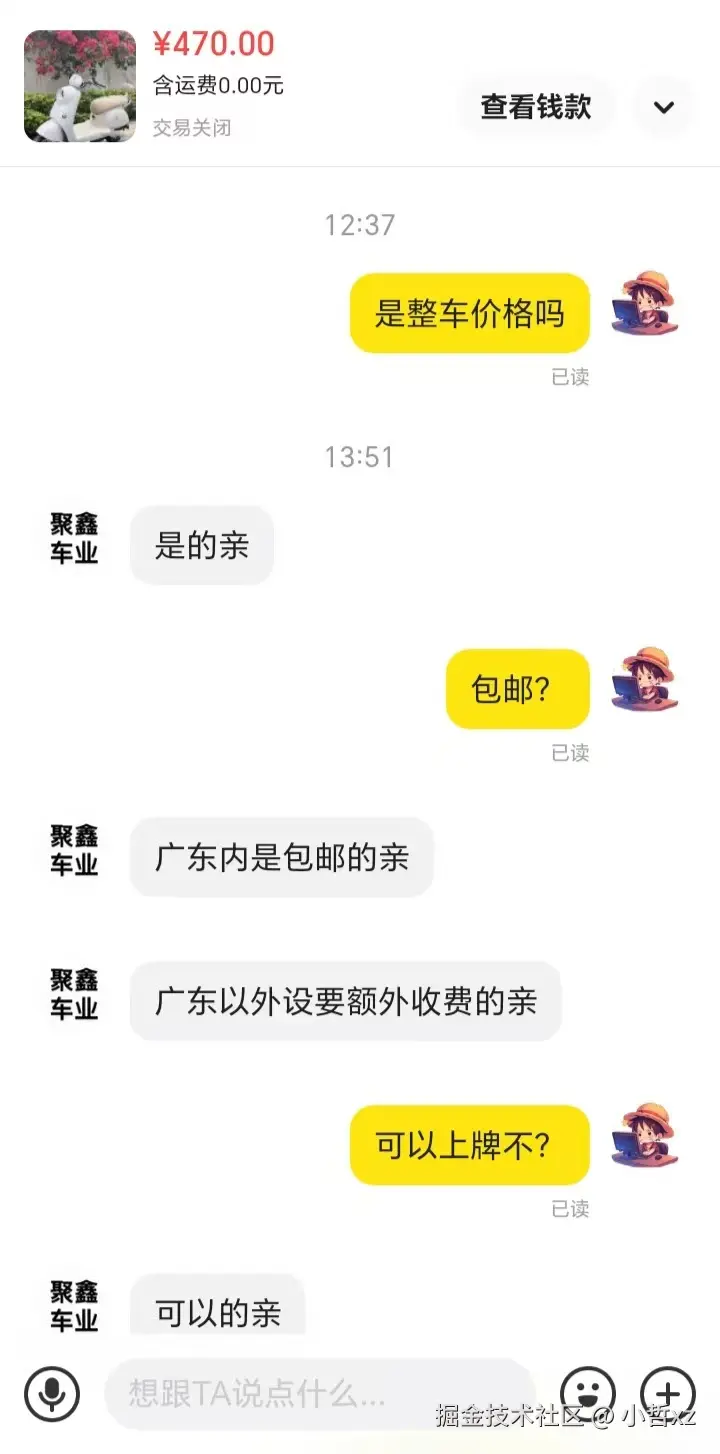Screen dimensions: 720x1454
Task: Tap the microphone voice input icon
Action: point(52,1393)
